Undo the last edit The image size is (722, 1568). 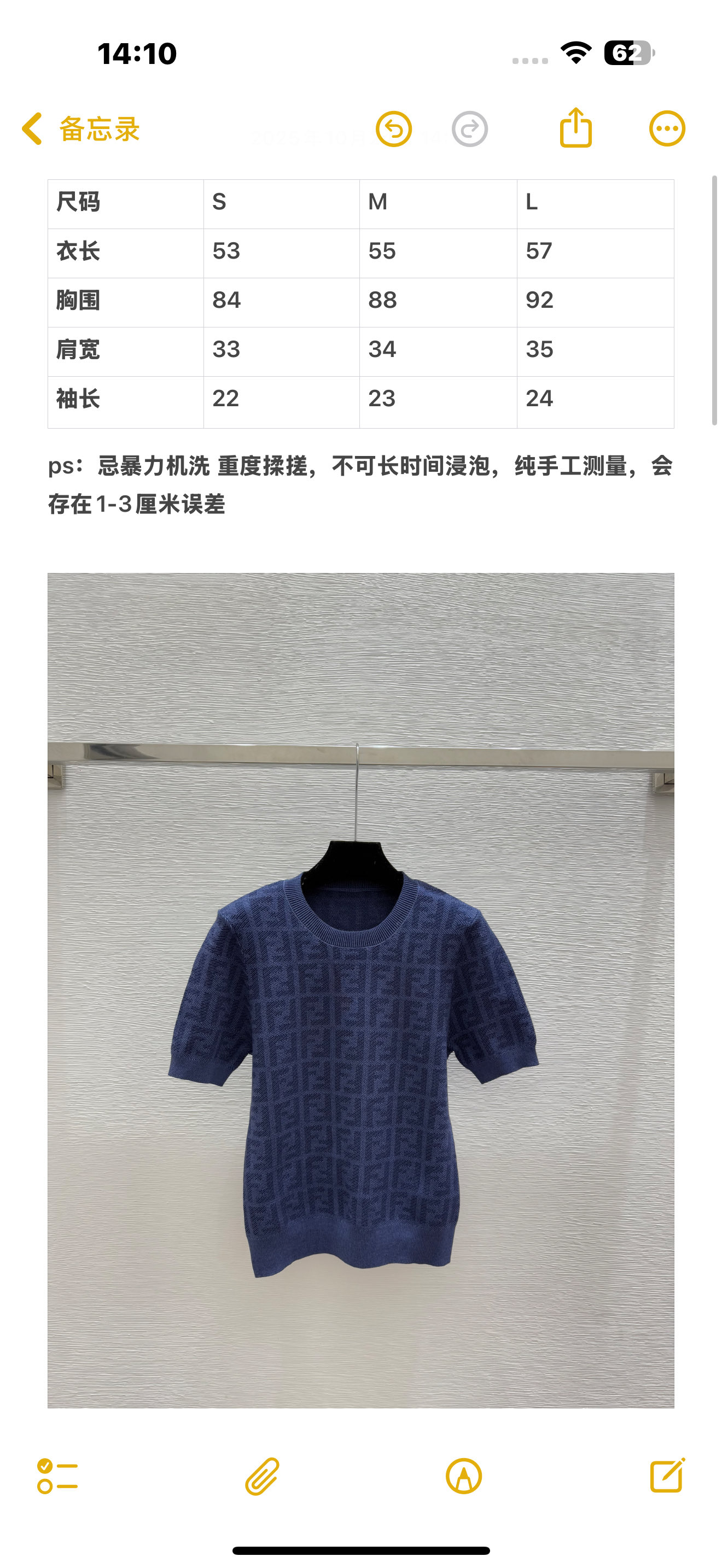393,129
